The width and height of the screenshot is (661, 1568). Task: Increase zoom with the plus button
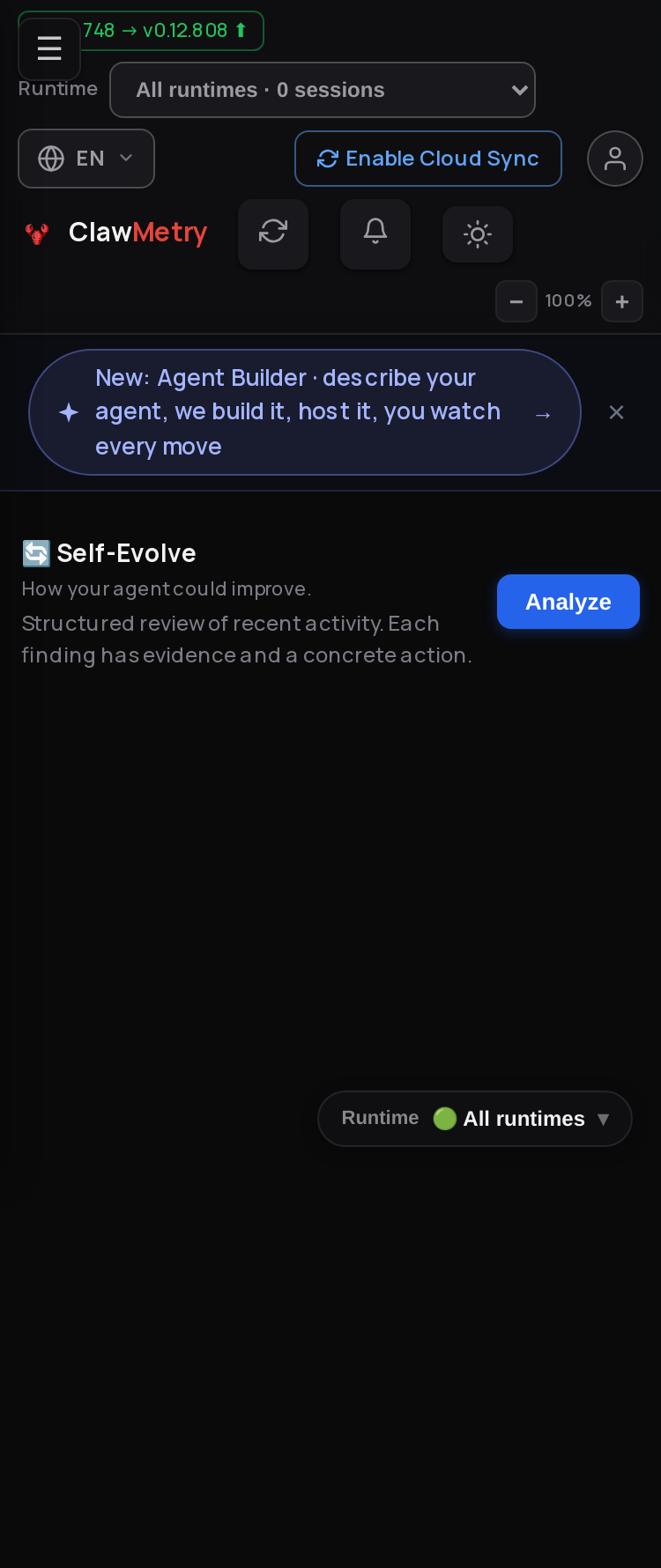(x=622, y=301)
